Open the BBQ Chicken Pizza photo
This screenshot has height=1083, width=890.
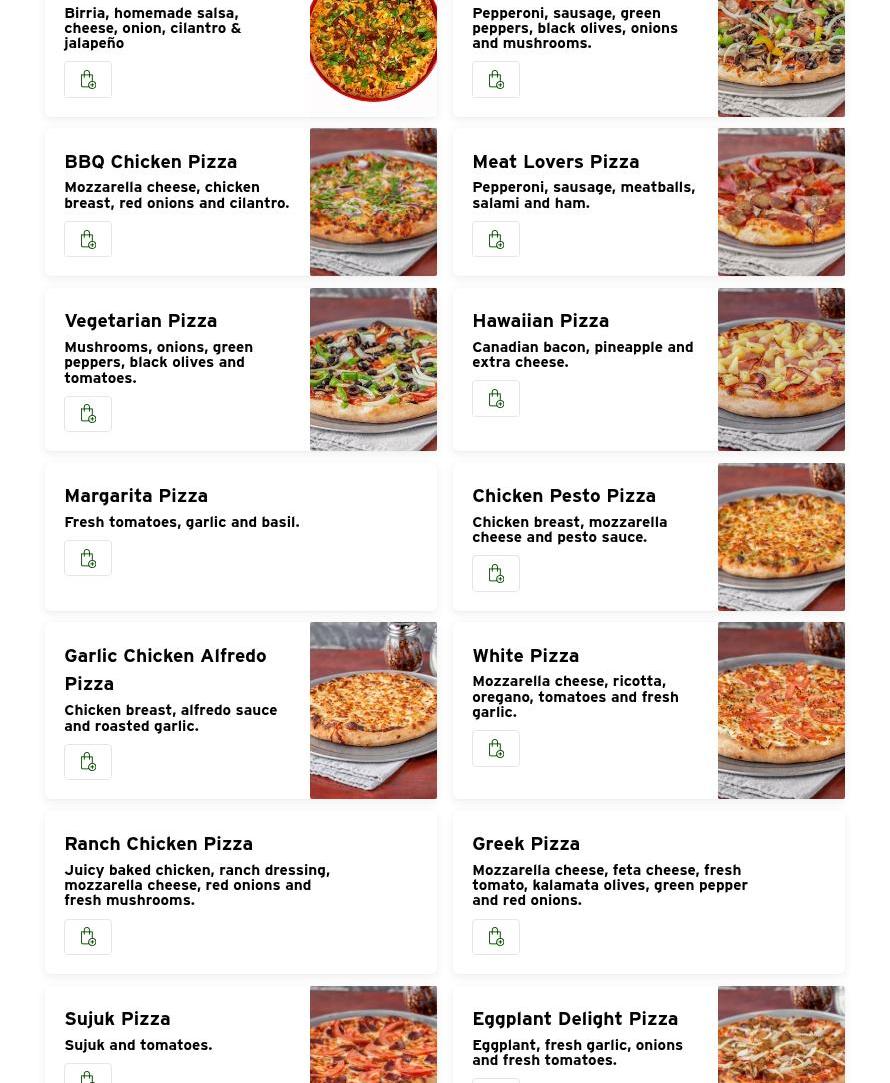click(373, 202)
